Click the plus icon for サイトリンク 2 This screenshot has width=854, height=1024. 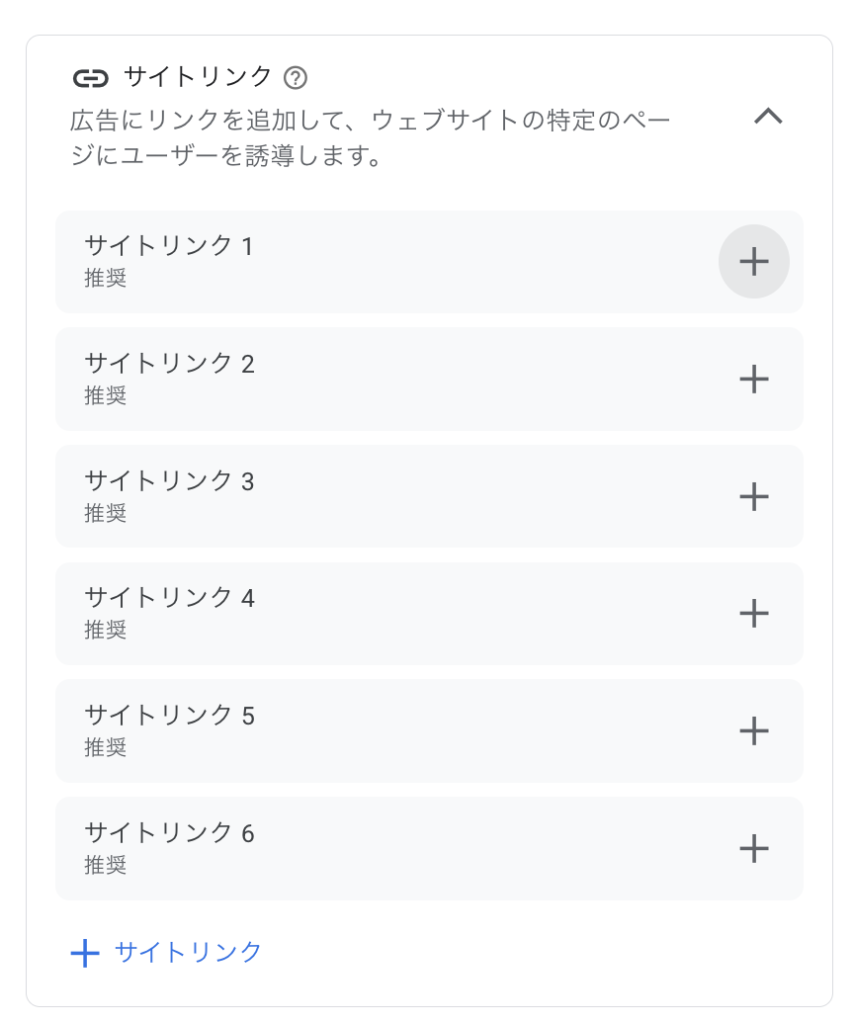pyautogui.click(x=754, y=379)
